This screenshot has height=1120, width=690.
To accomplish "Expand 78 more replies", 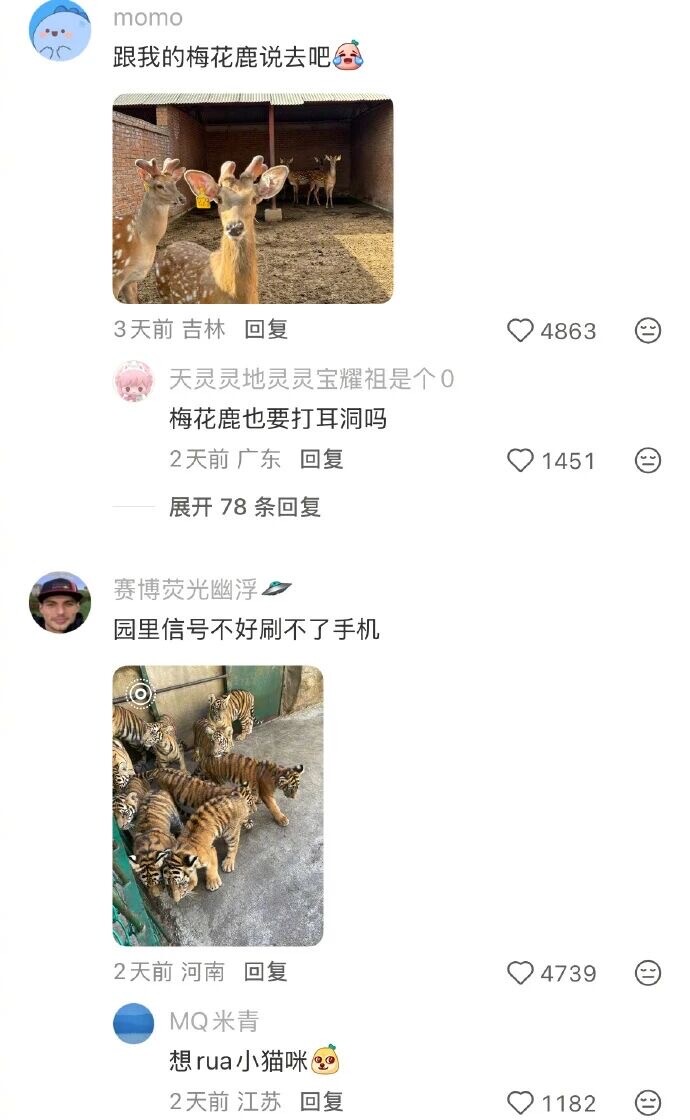I will tap(244, 507).
